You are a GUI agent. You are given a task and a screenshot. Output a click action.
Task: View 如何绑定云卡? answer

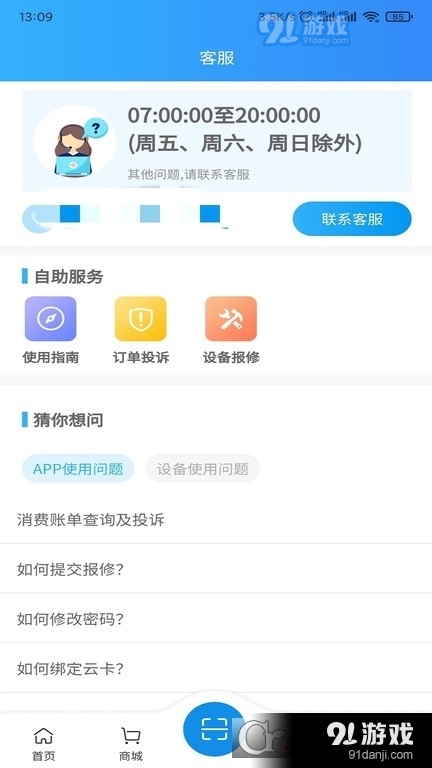[x=216, y=669]
